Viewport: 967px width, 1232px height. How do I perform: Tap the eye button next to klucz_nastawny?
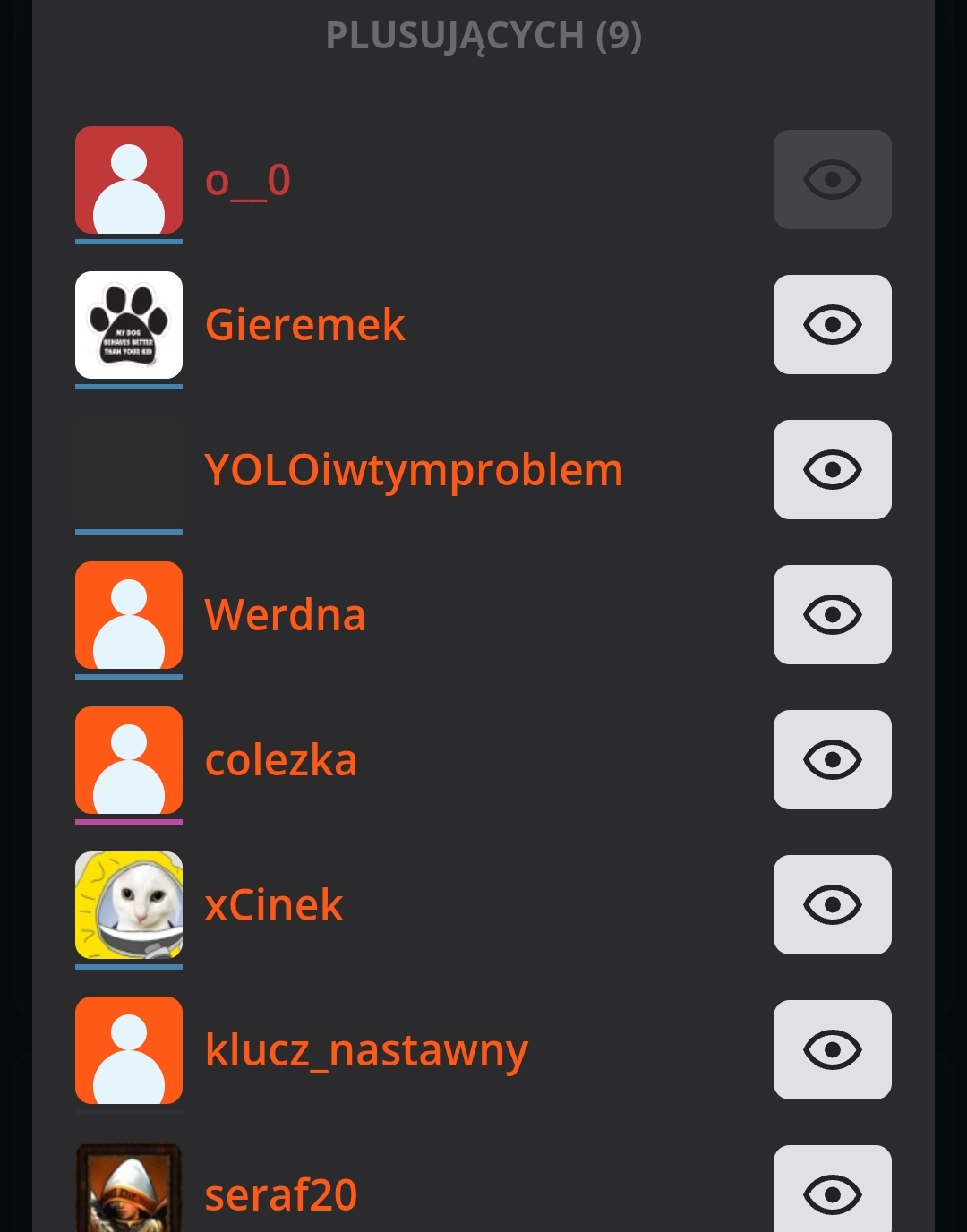(x=832, y=1049)
